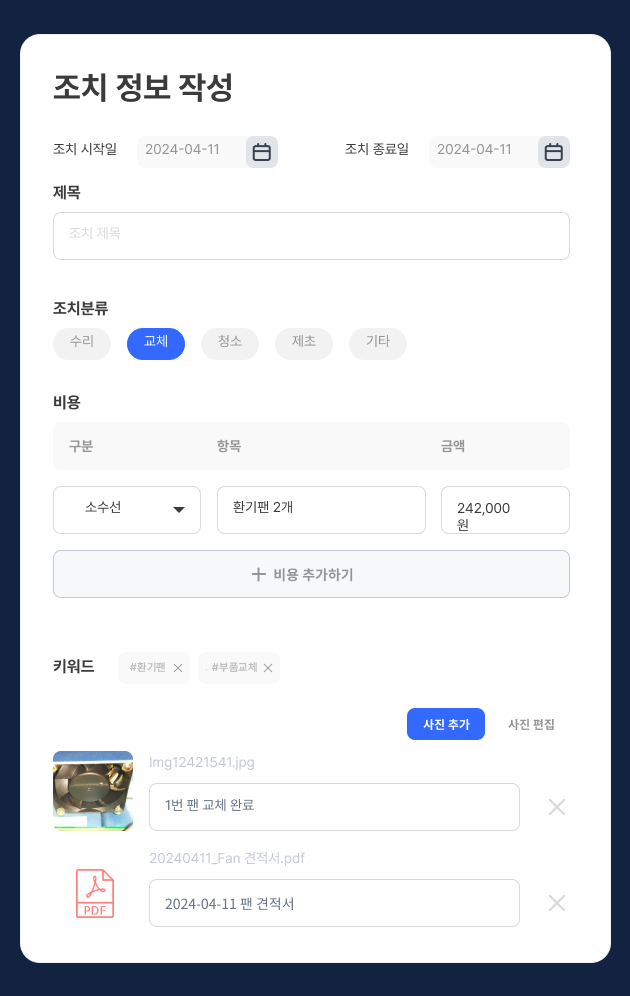Edit the 1번 팬 교체 완료 caption
Image resolution: width=630 pixels, height=996 pixels.
(x=334, y=806)
